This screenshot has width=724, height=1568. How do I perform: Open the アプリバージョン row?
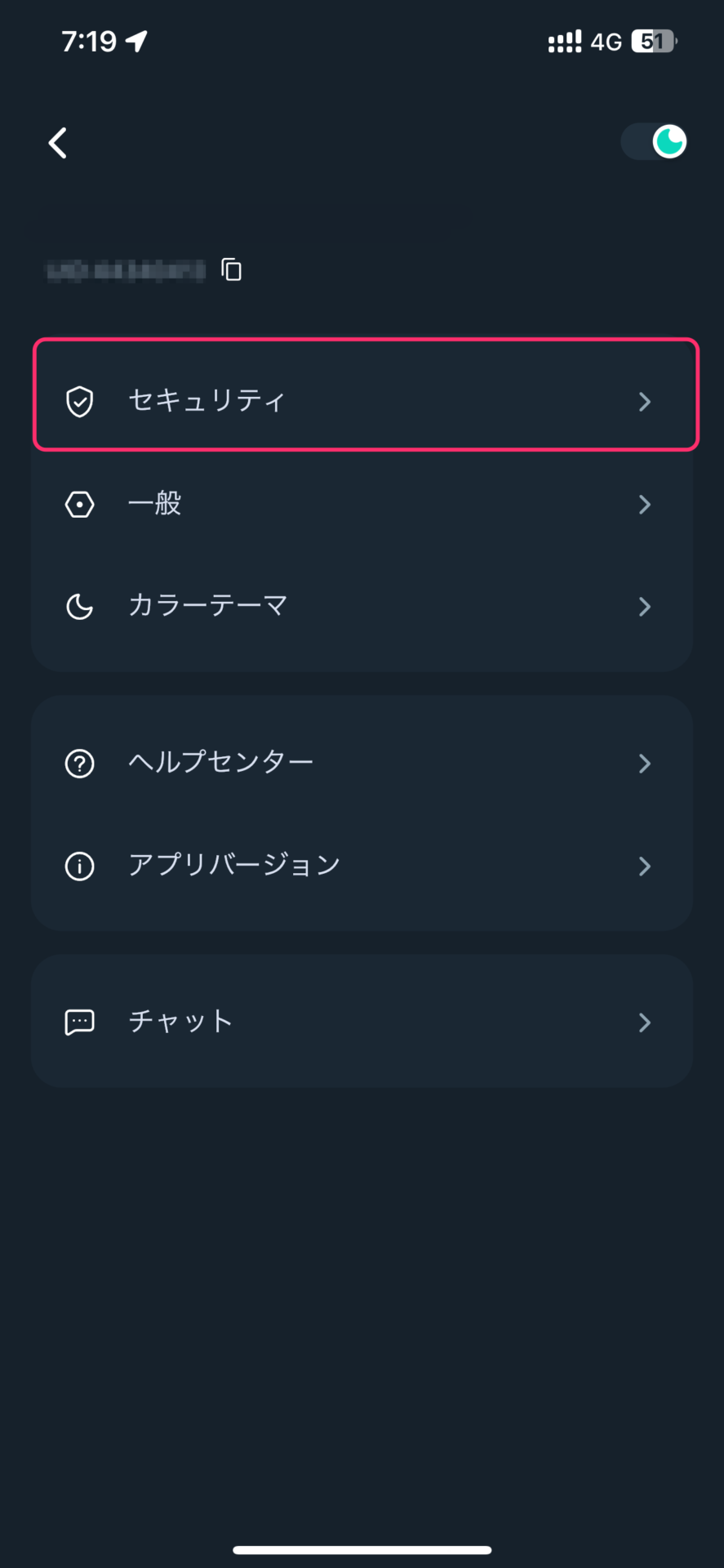362,866
